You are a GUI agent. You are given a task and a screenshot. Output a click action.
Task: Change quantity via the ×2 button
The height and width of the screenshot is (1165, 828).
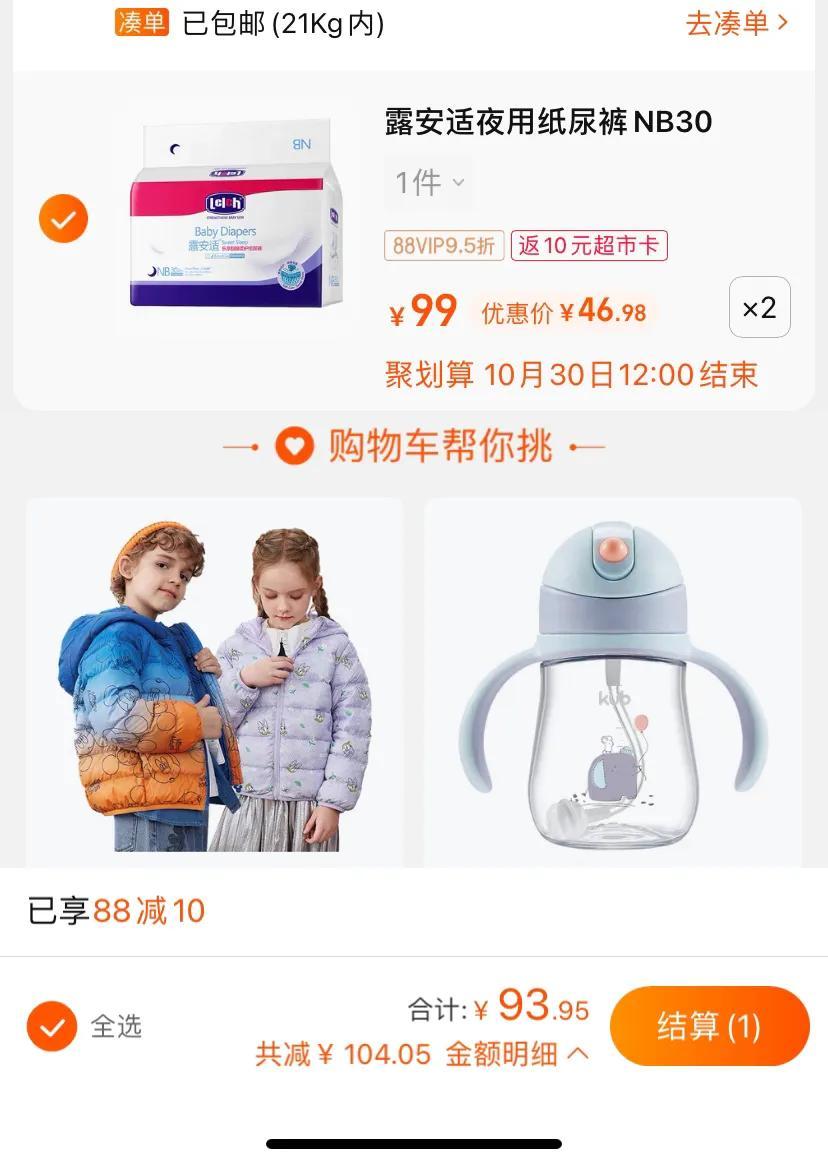click(759, 307)
